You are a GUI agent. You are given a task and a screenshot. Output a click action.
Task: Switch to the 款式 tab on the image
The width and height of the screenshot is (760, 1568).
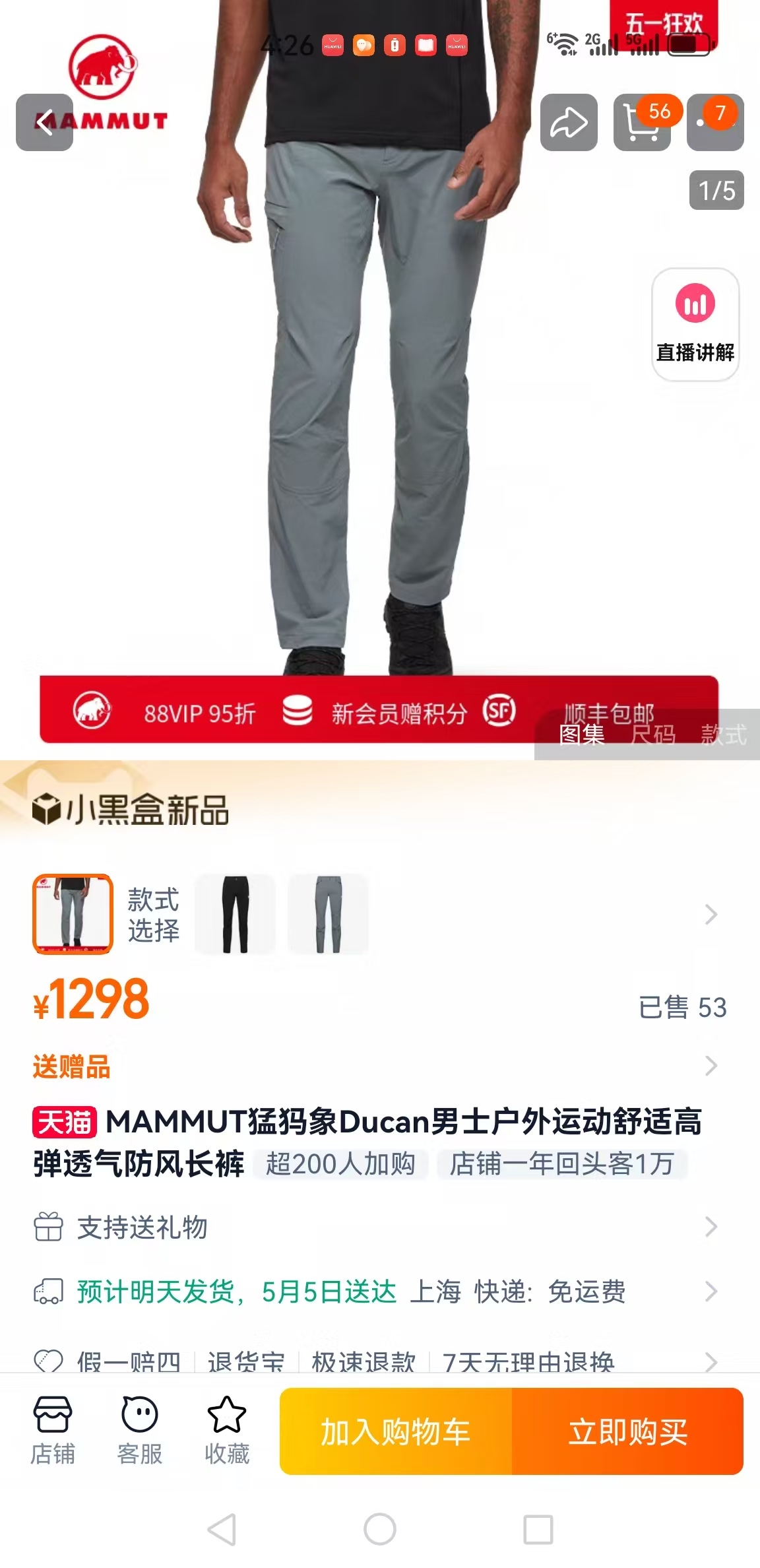coord(724,735)
